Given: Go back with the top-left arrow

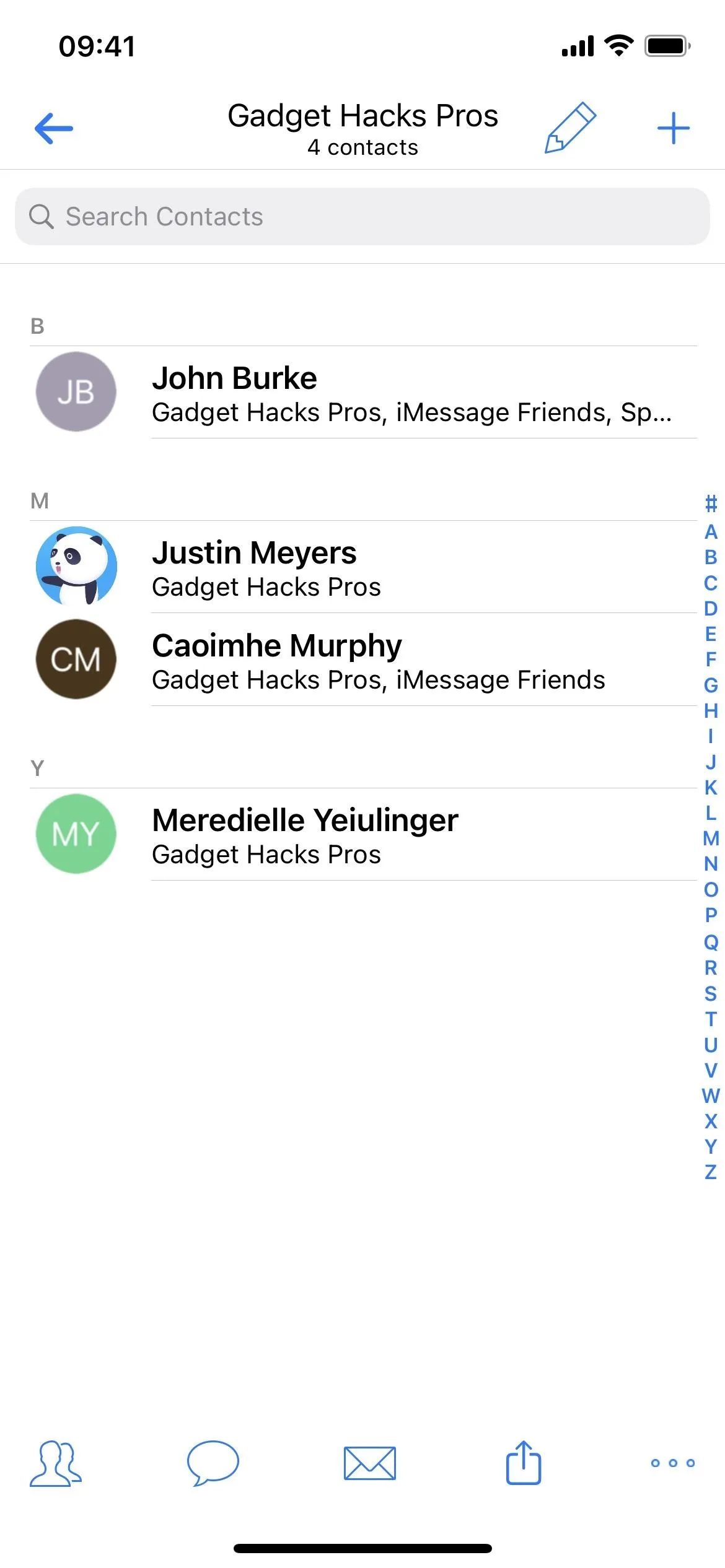Looking at the screenshot, I should (54, 128).
